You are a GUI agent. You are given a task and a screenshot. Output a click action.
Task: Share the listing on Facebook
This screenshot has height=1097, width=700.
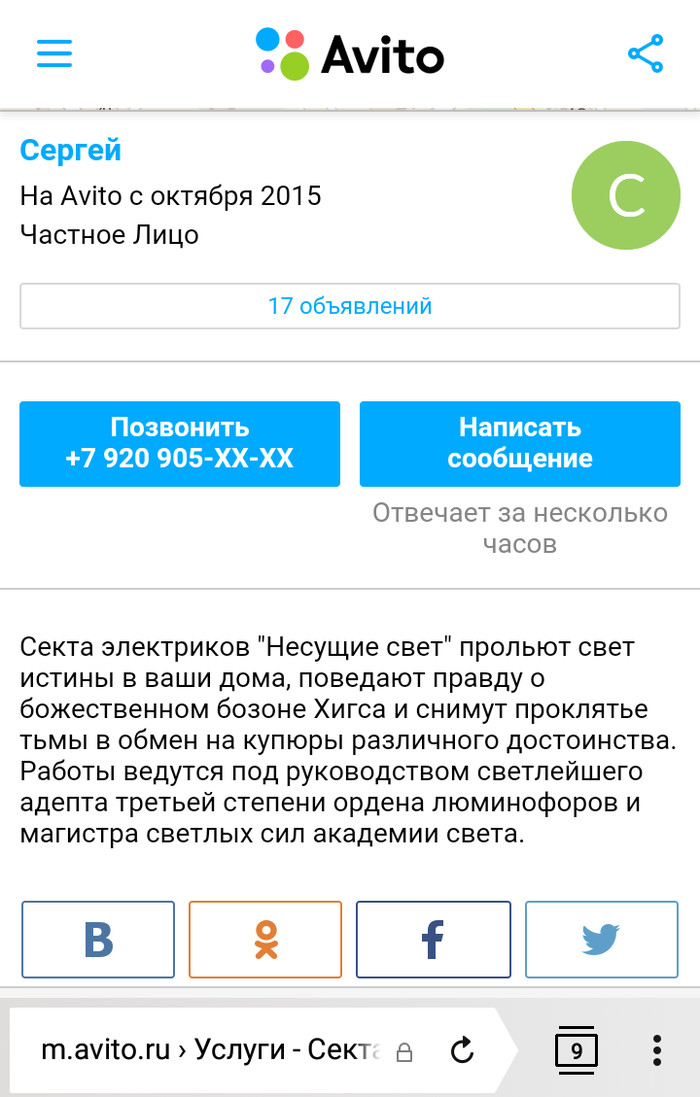click(x=433, y=939)
